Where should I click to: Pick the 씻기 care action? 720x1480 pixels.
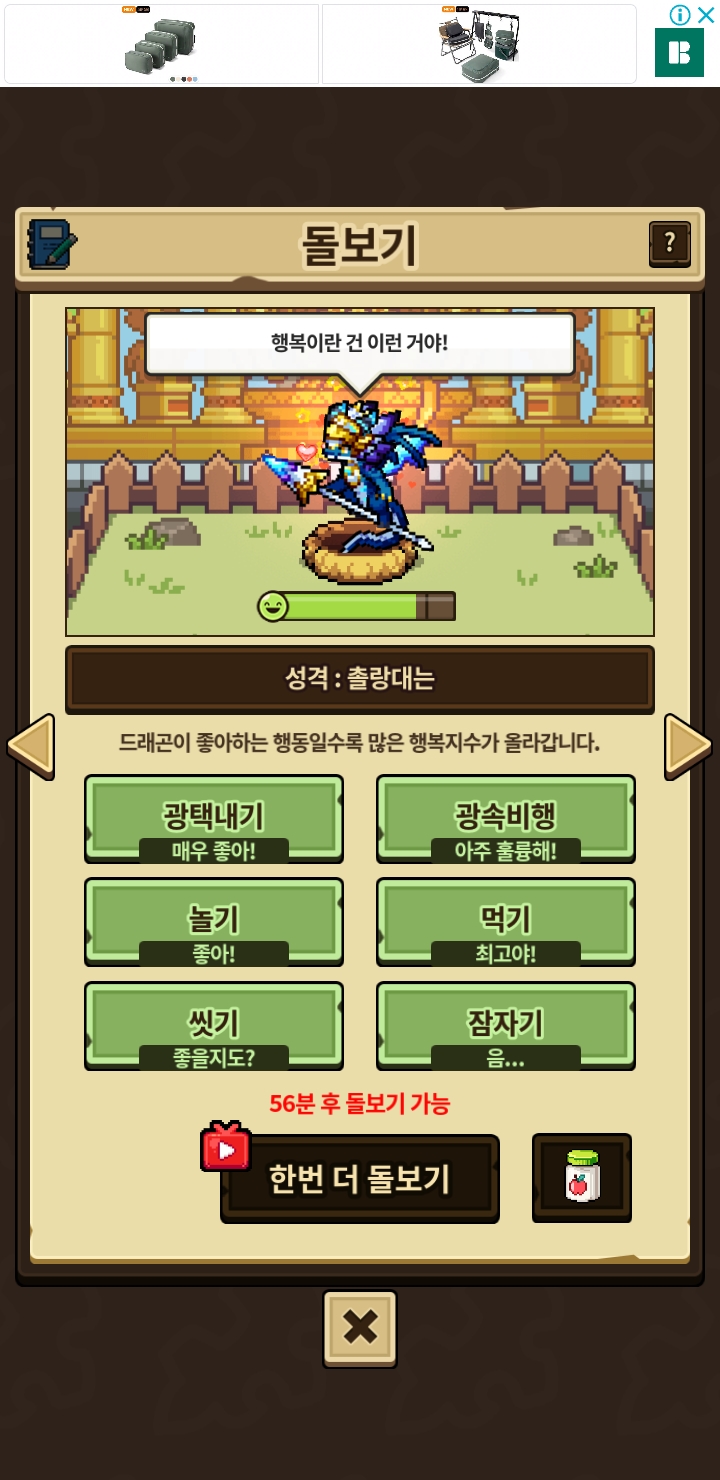[214, 1025]
